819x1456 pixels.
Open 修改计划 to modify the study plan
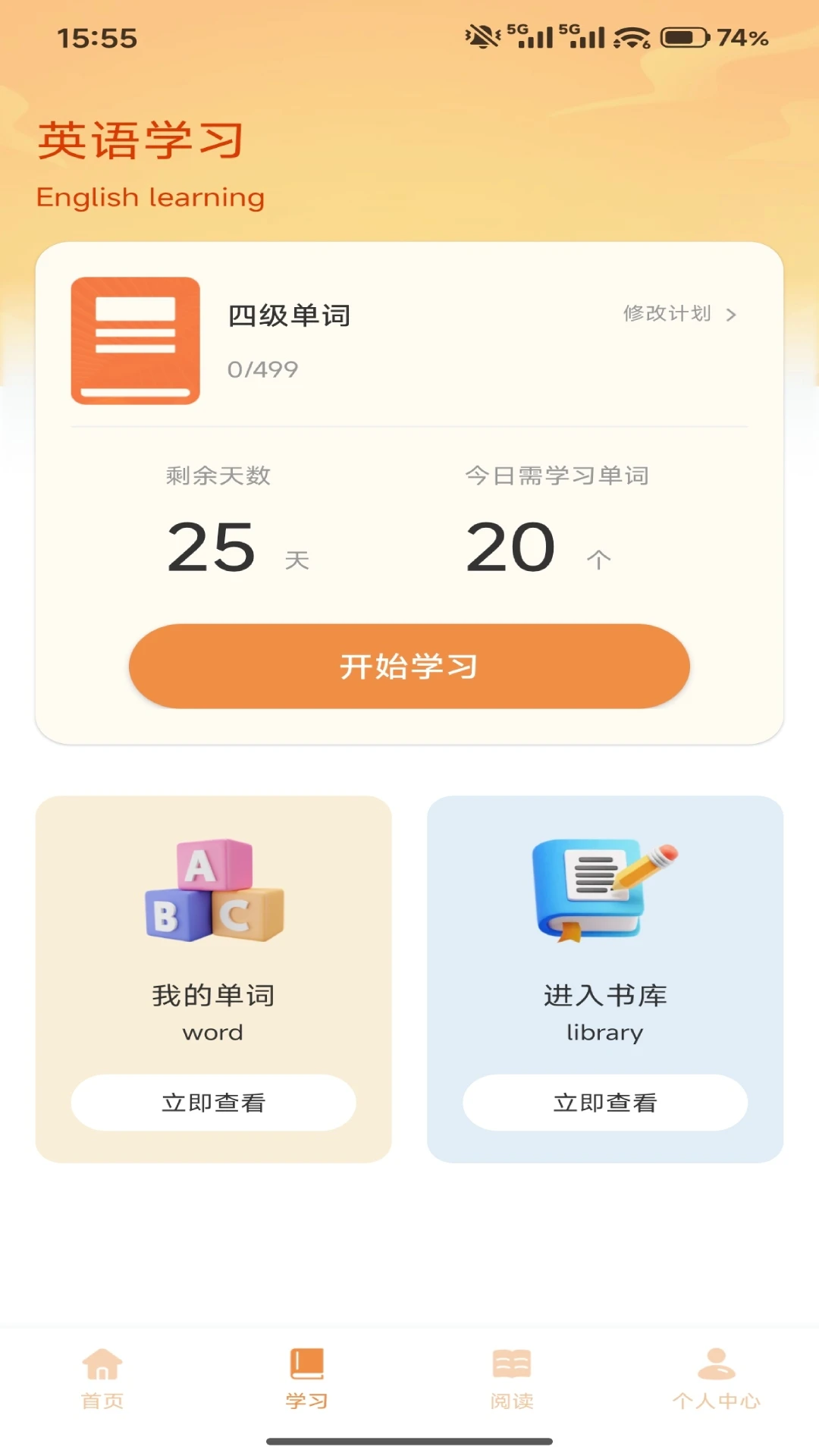coord(679,313)
